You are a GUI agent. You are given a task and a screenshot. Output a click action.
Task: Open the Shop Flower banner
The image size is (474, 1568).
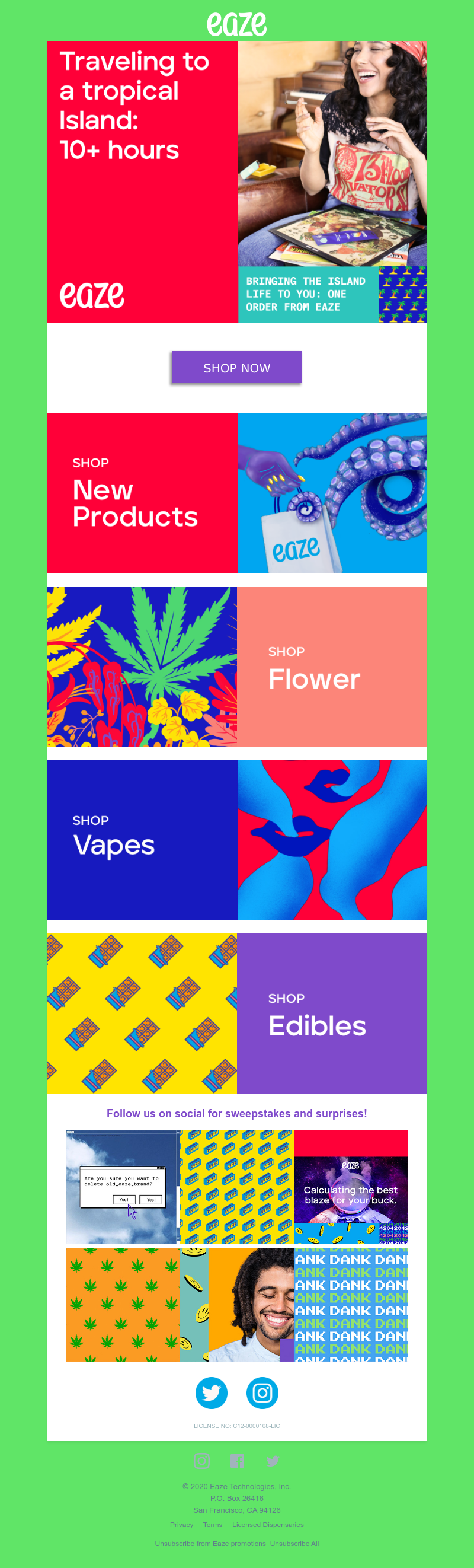click(x=236, y=667)
